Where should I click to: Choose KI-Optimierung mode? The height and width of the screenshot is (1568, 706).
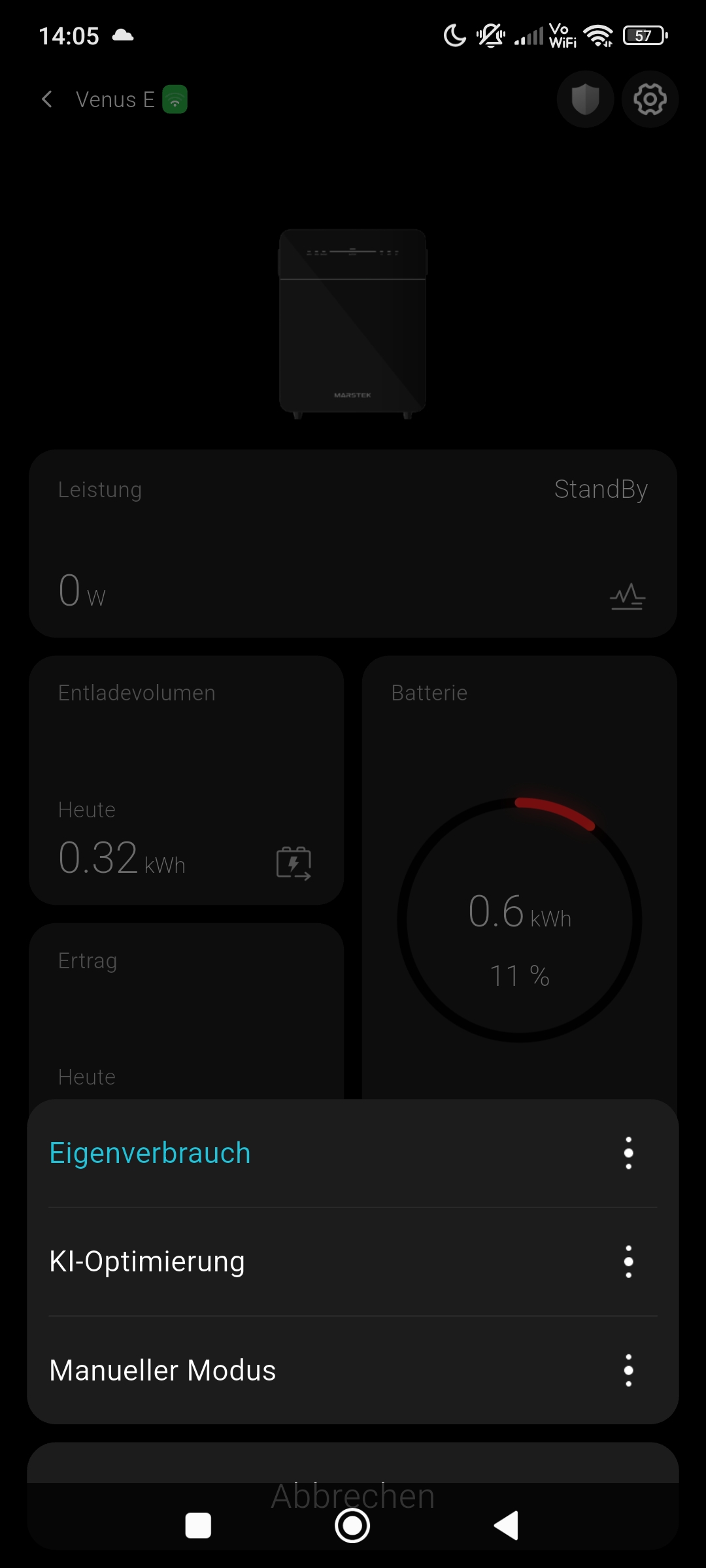(x=147, y=1262)
